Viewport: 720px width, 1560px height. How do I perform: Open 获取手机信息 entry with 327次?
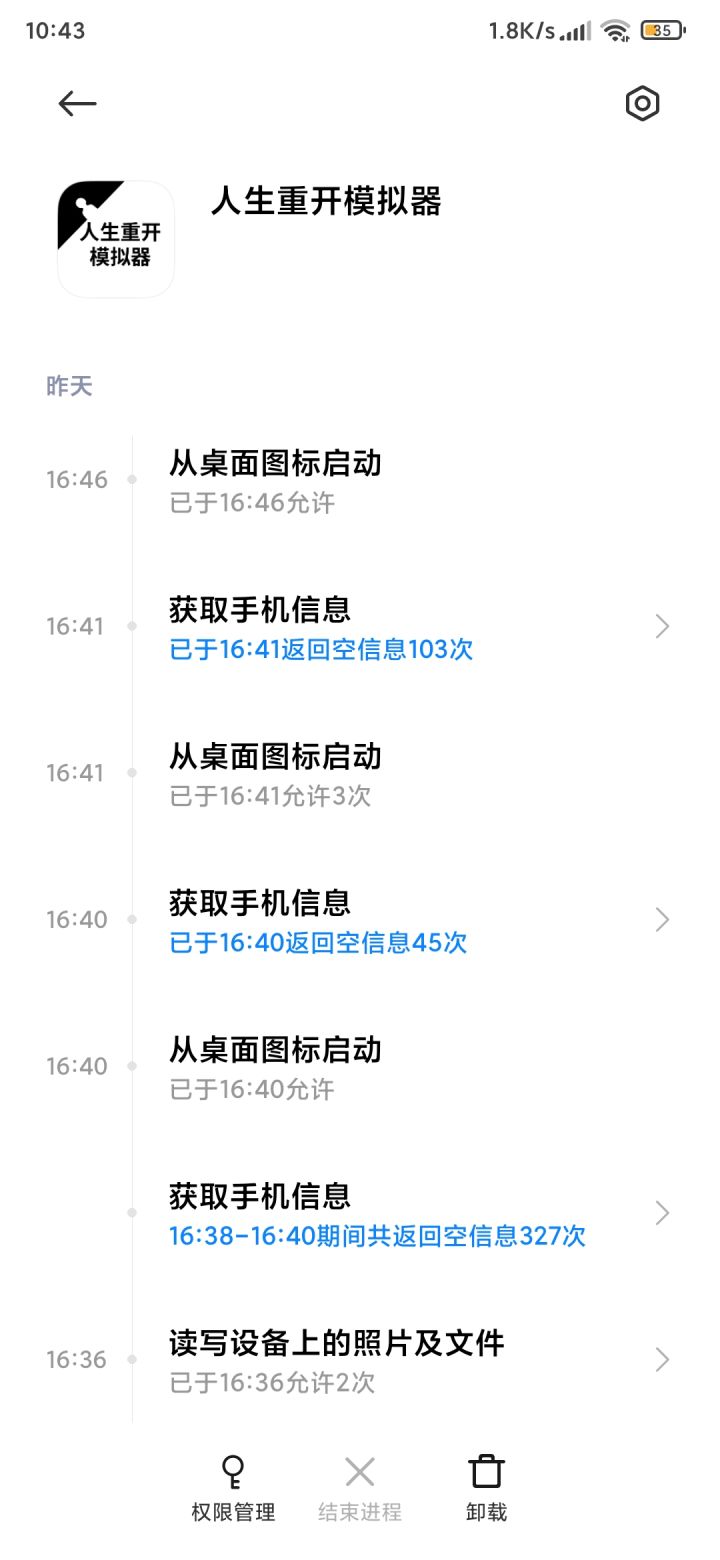click(x=360, y=1213)
